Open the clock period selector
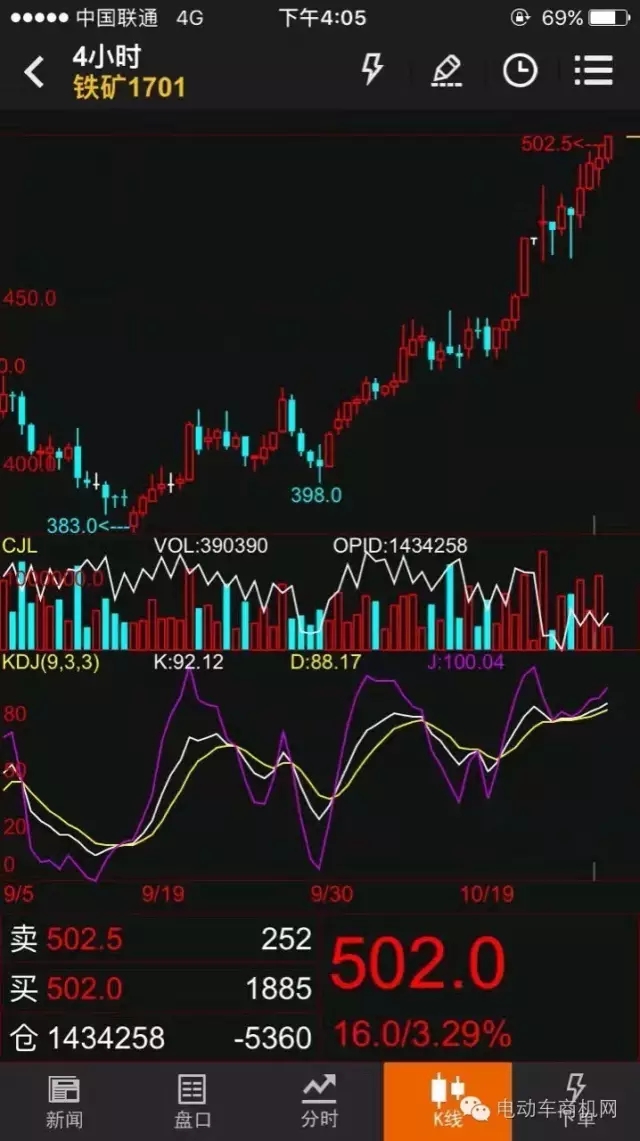 coord(520,70)
